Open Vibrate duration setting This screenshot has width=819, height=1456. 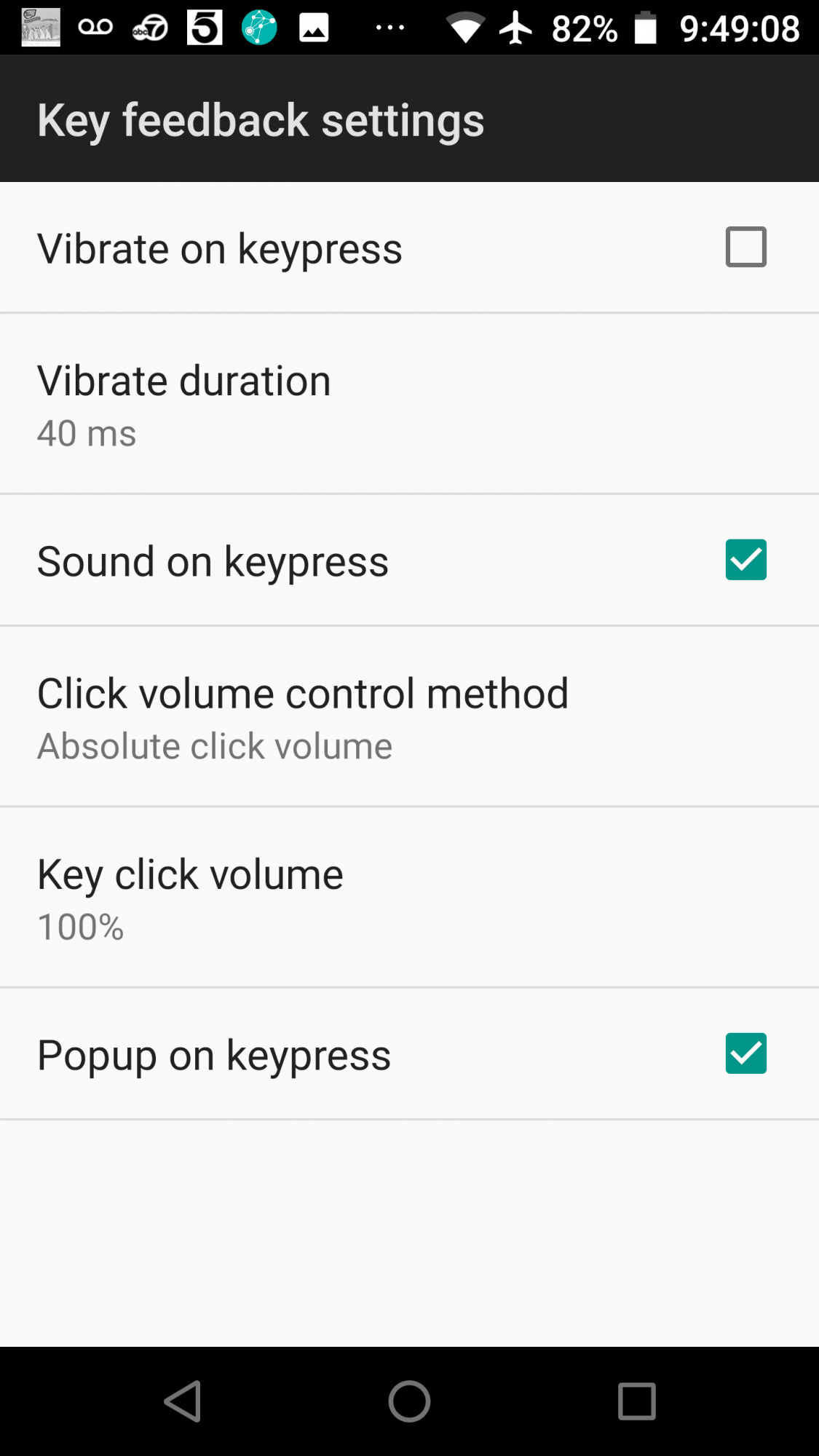408,404
